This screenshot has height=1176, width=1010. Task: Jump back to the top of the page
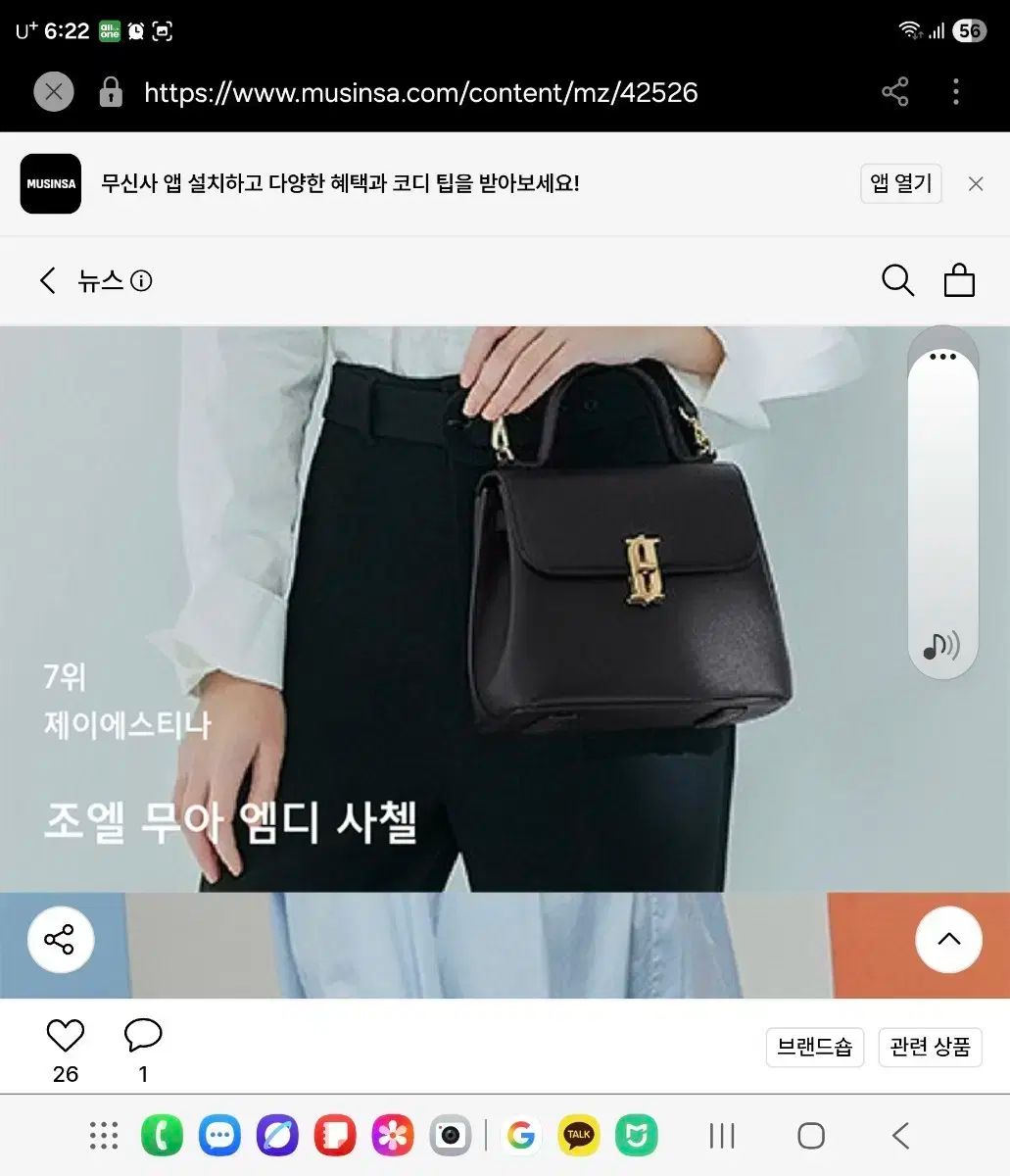tap(948, 940)
